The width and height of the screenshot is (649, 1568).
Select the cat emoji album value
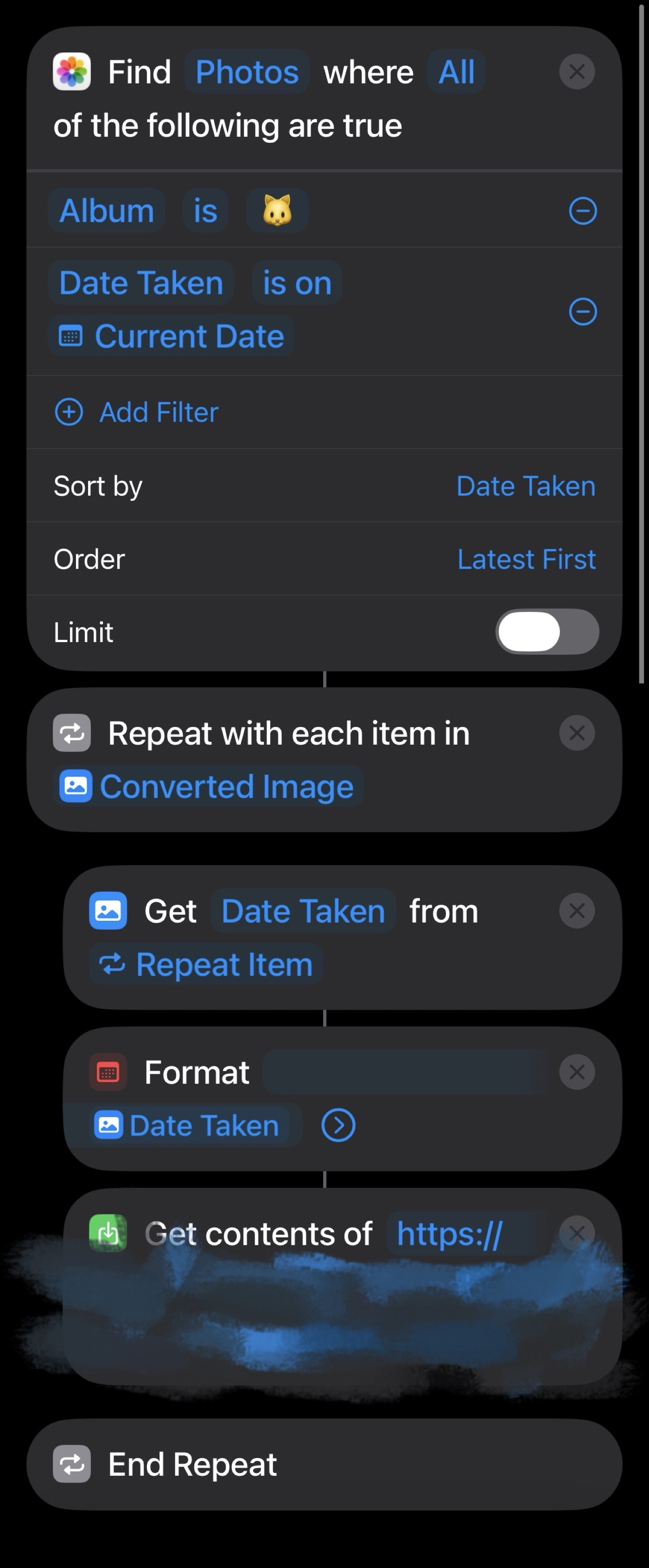click(x=277, y=210)
